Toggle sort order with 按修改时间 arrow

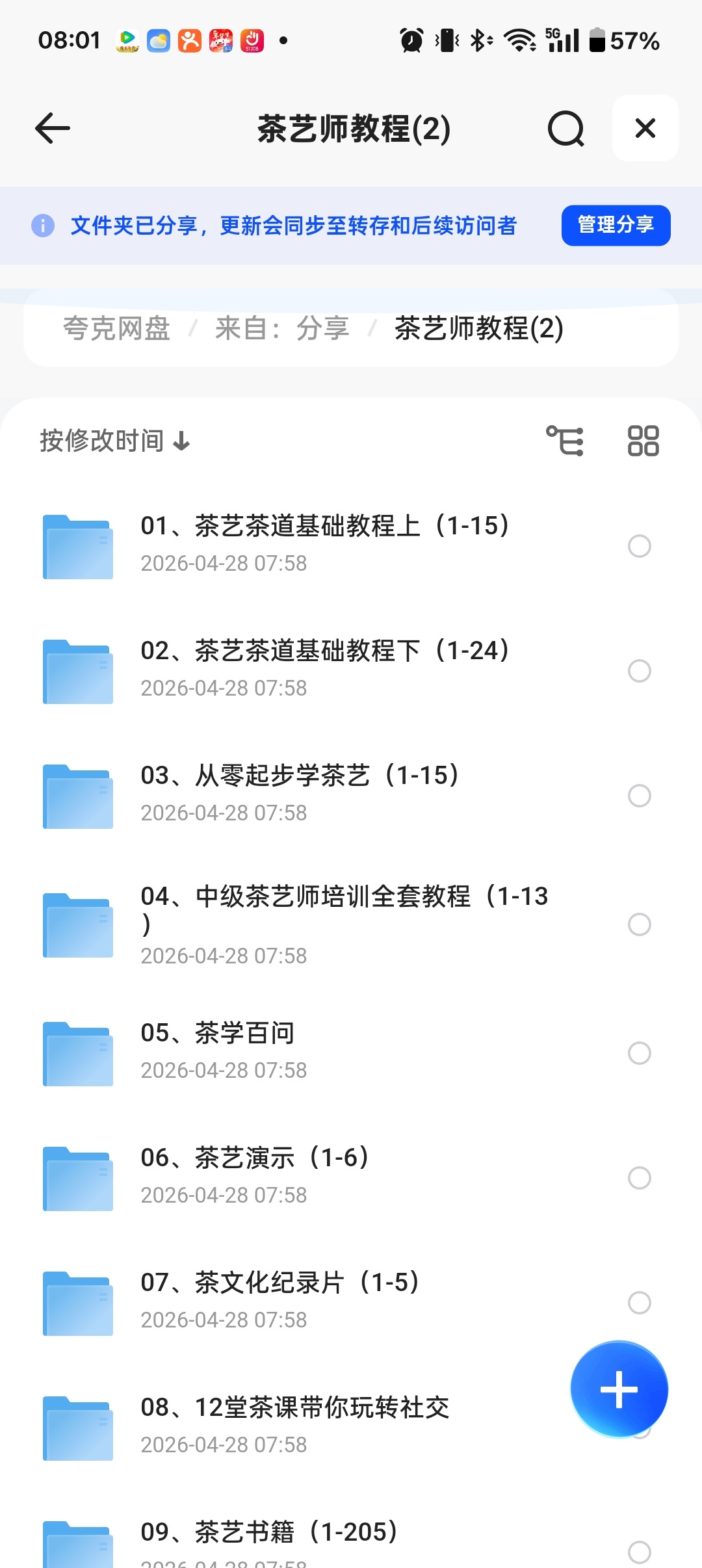pyautogui.click(x=180, y=441)
